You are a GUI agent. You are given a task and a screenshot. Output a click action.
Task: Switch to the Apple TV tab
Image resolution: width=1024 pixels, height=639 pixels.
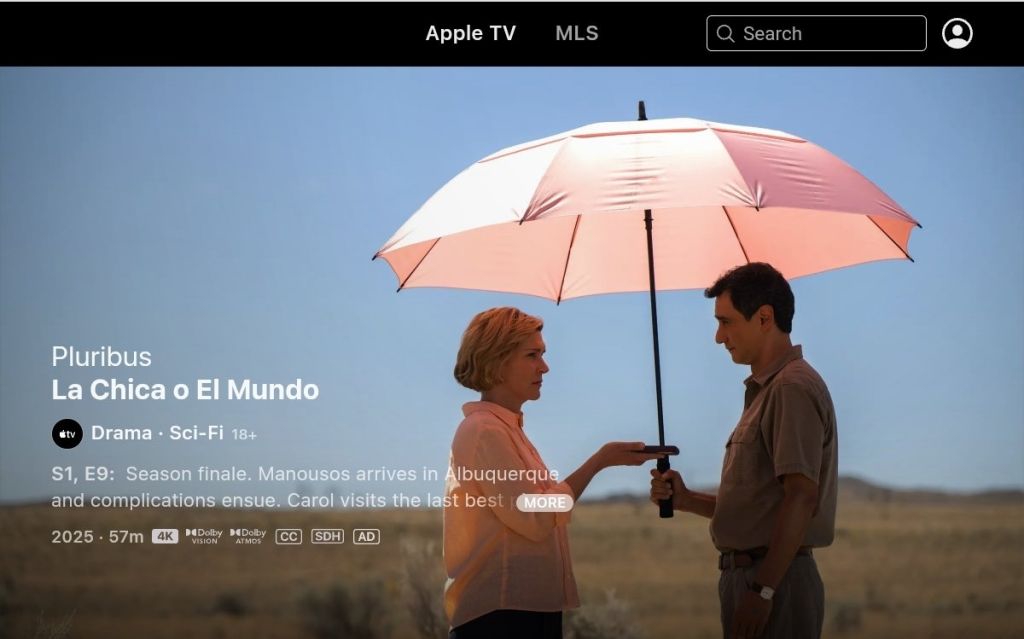coord(470,33)
